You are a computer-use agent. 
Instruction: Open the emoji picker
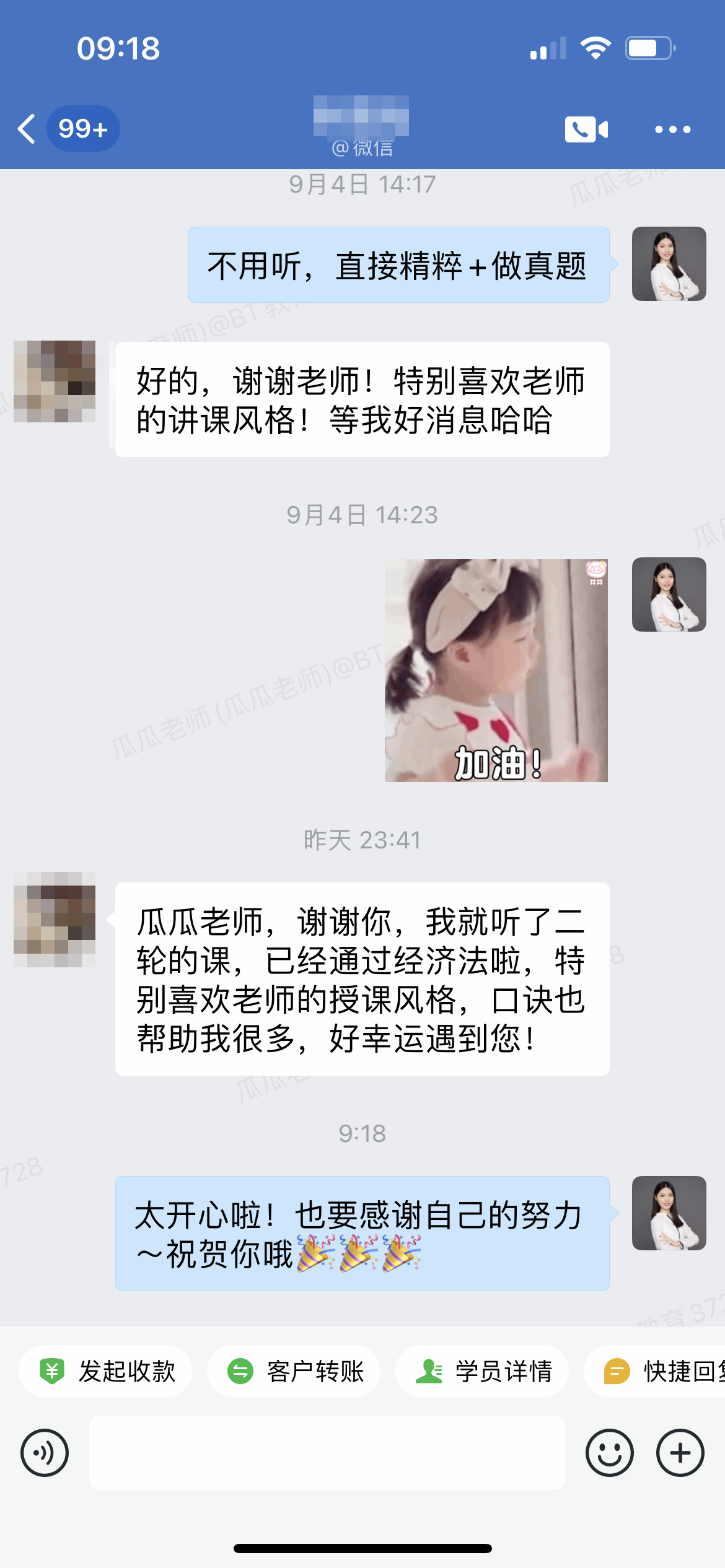[x=609, y=1453]
